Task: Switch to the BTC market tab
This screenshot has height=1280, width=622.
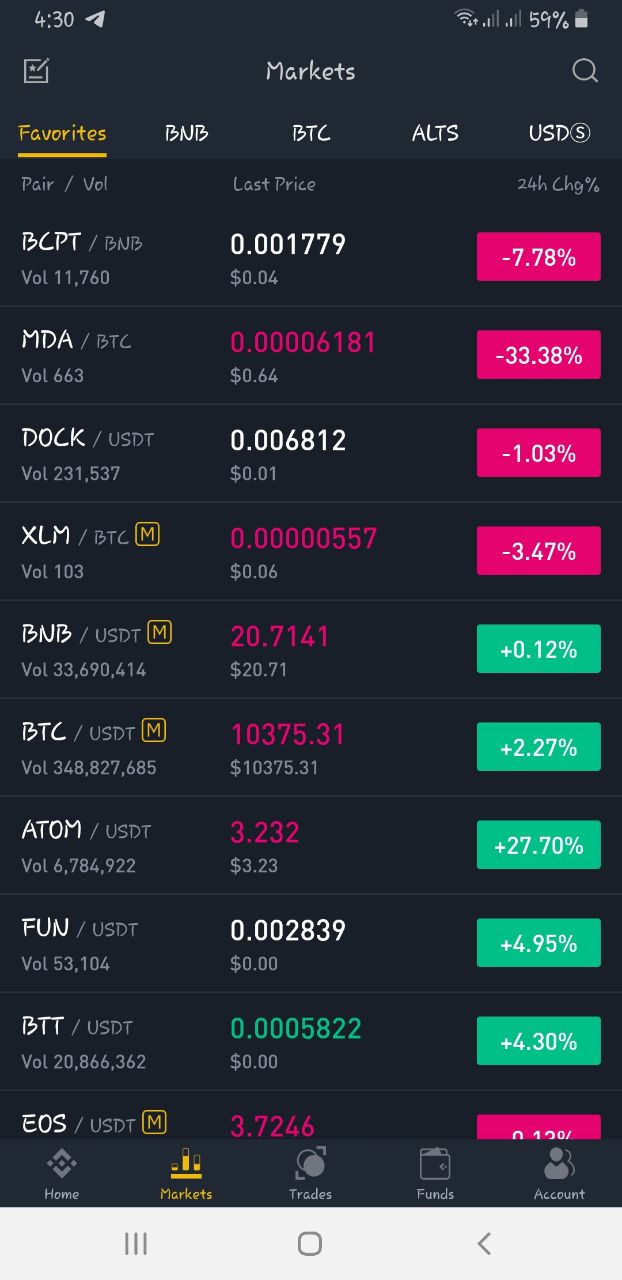Action: click(311, 133)
